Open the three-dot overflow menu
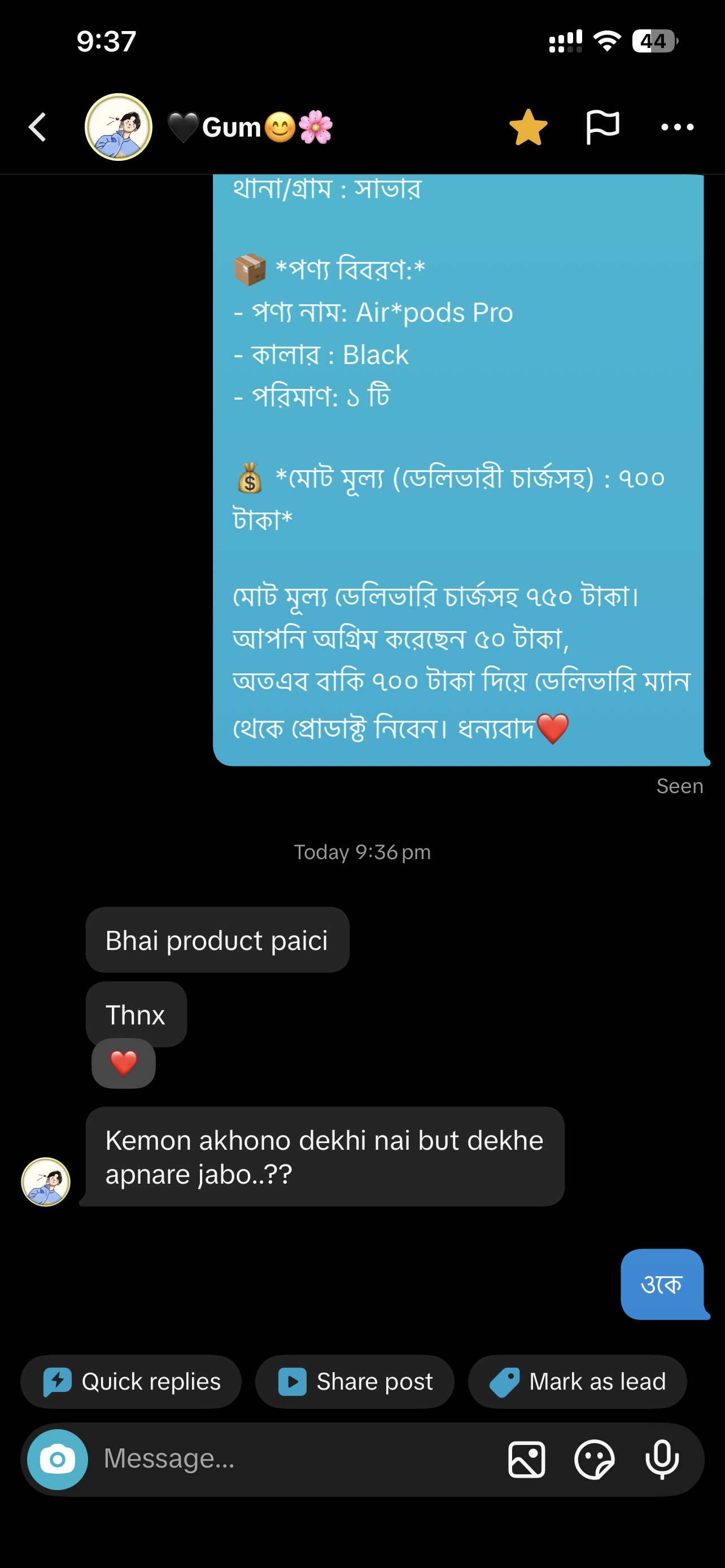This screenshot has height=1568, width=725. point(677,127)
